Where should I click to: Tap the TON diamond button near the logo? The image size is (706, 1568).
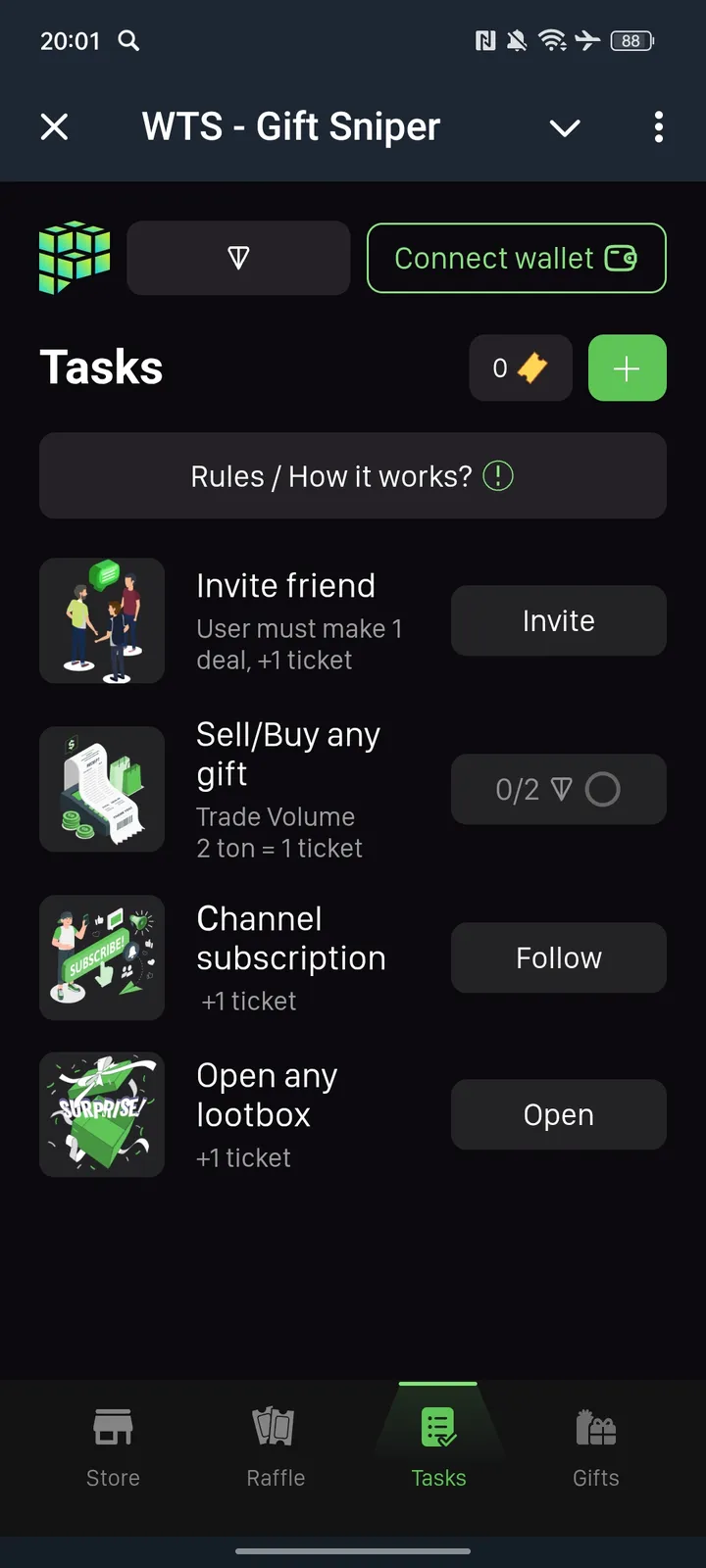pyautogui.click(x=238, y=258)
